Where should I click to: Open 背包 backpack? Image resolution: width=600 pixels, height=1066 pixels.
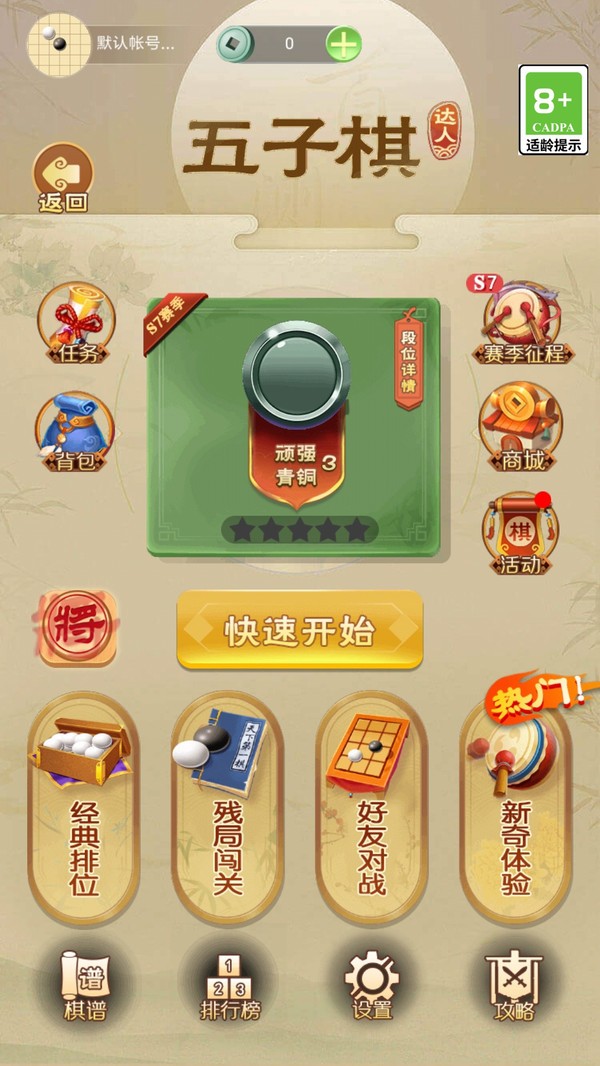coord(76,432)
